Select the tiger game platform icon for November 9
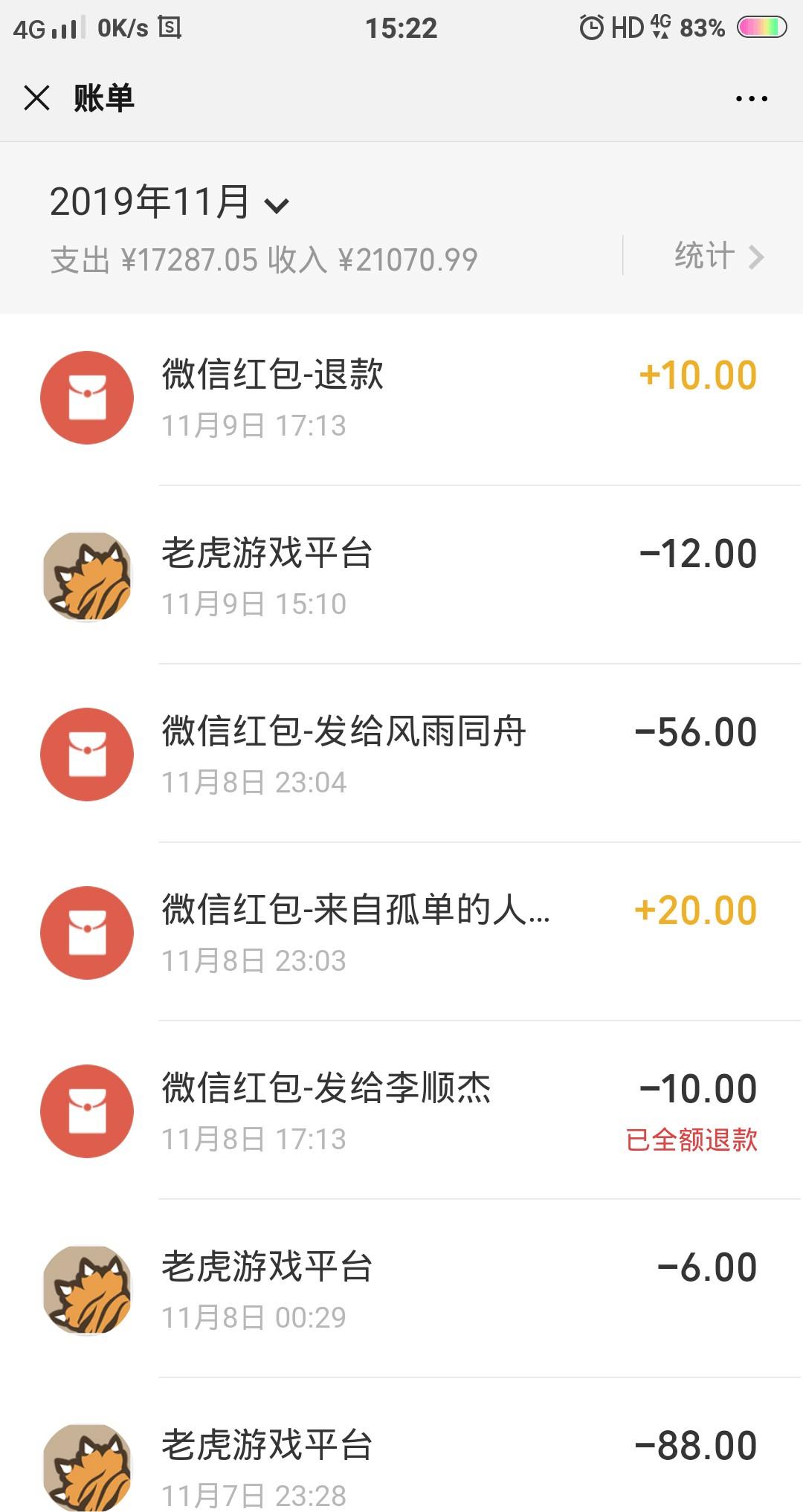This screenshot has width=803, height=1512. (86, 576)
